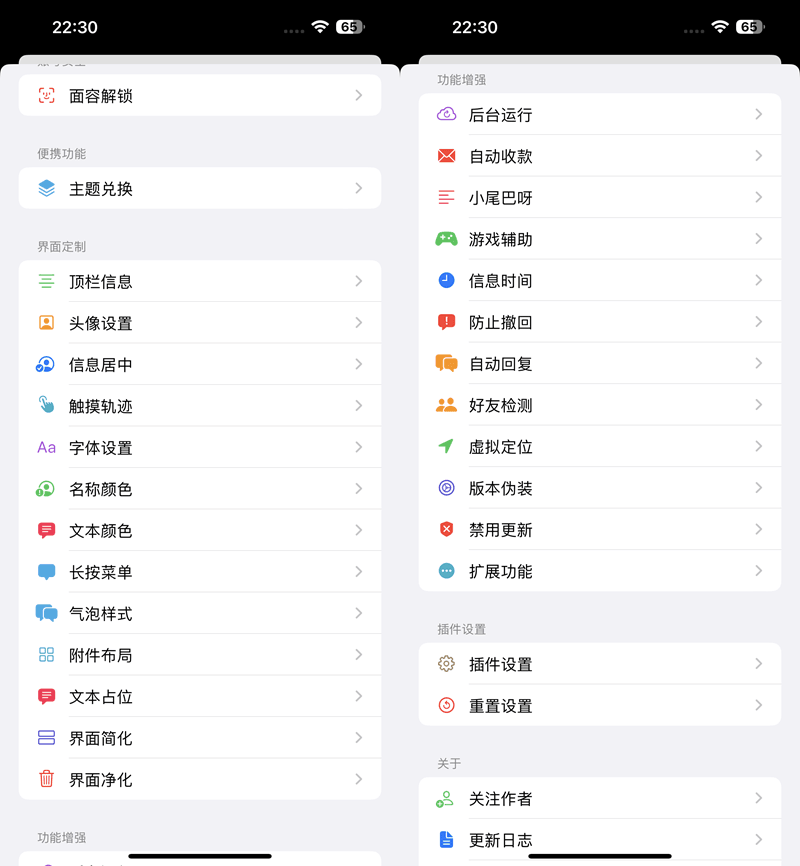
Task: Select the 重置设置 menu entry
Action: pyautogui.click(x=600, y=705)
